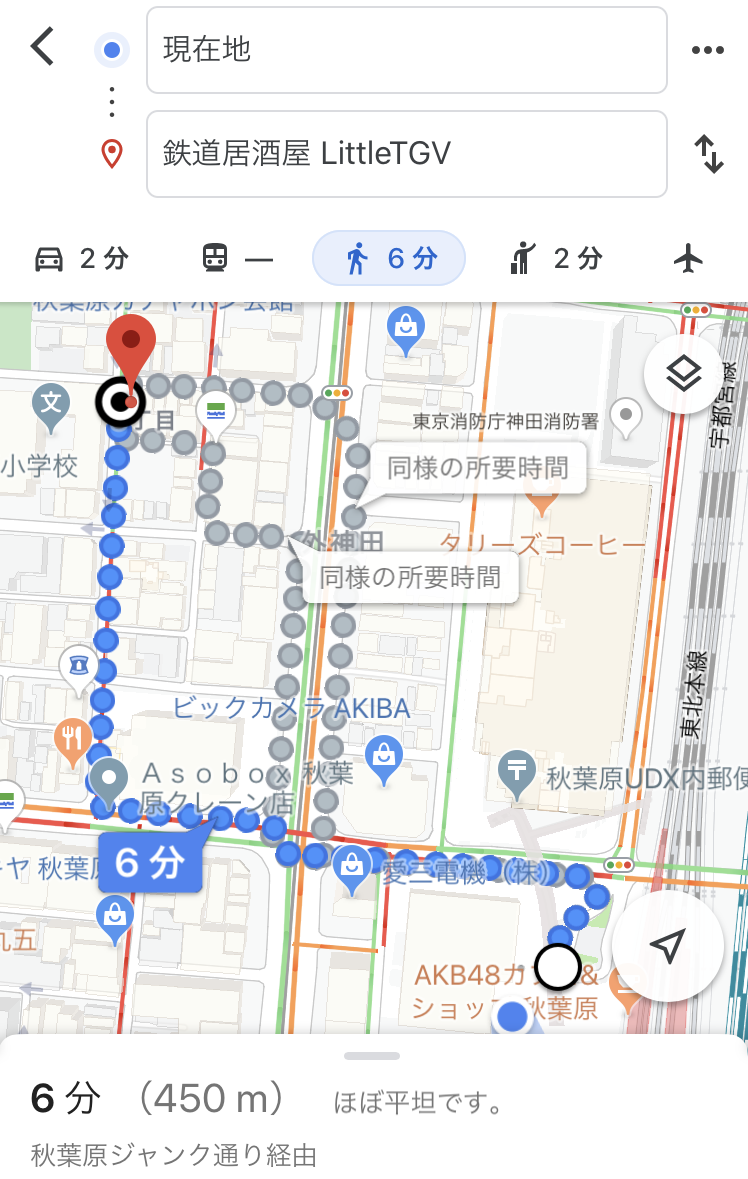Screen dimensions: 748x1179
Task: Select alternate route labeled near 外神田
Action: (410, 577)
